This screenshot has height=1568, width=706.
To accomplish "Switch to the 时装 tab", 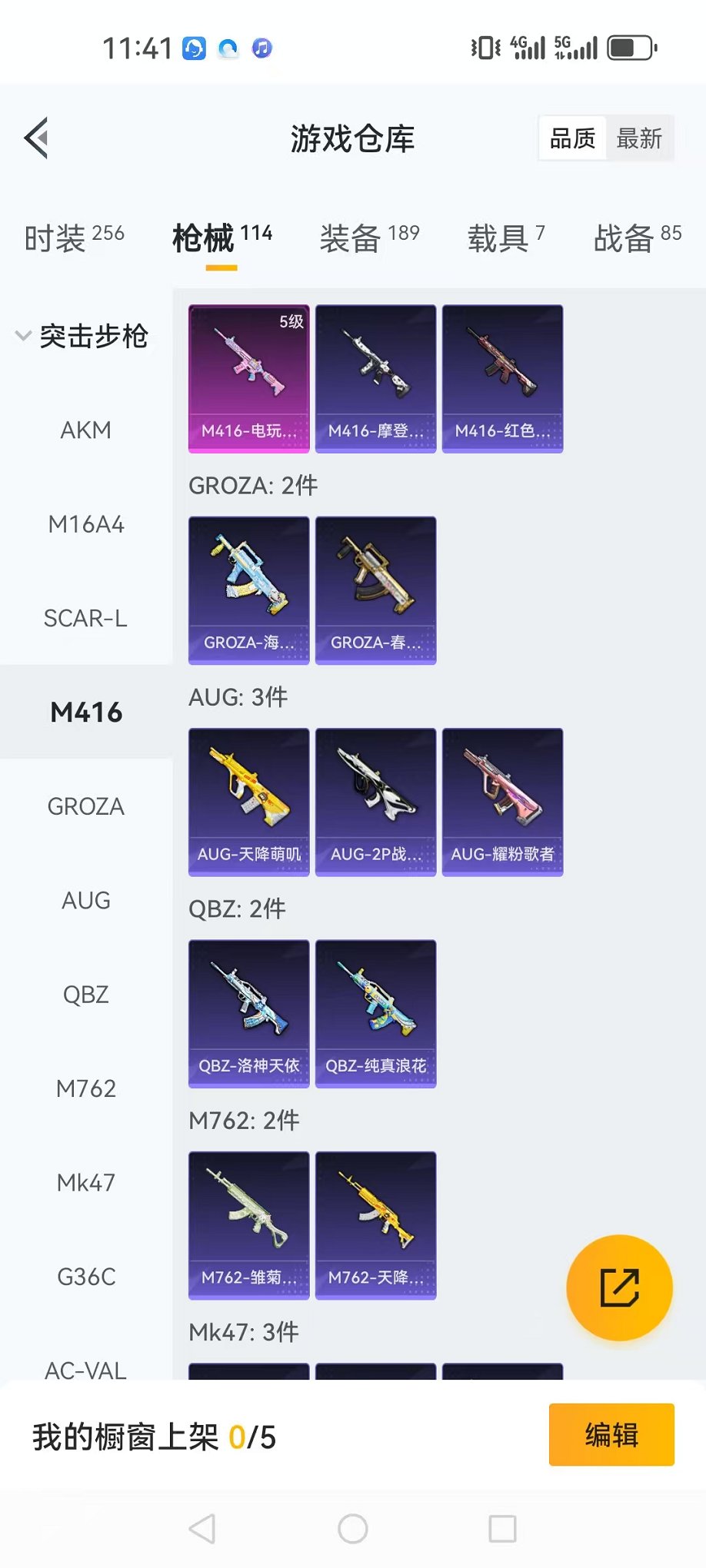I will [x=74, y=237].
